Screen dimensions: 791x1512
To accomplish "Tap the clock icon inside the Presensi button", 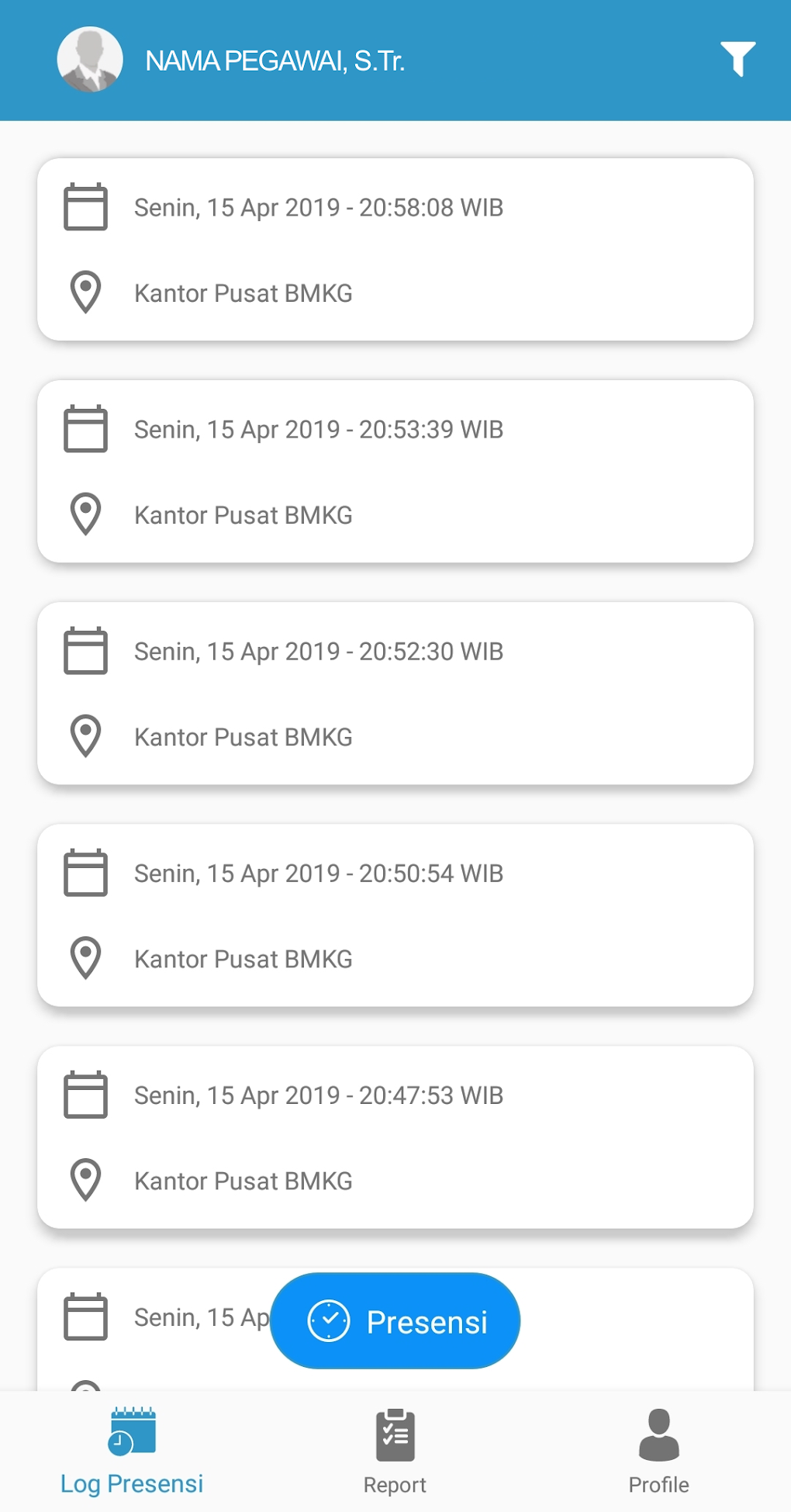I will point(330,1320).
